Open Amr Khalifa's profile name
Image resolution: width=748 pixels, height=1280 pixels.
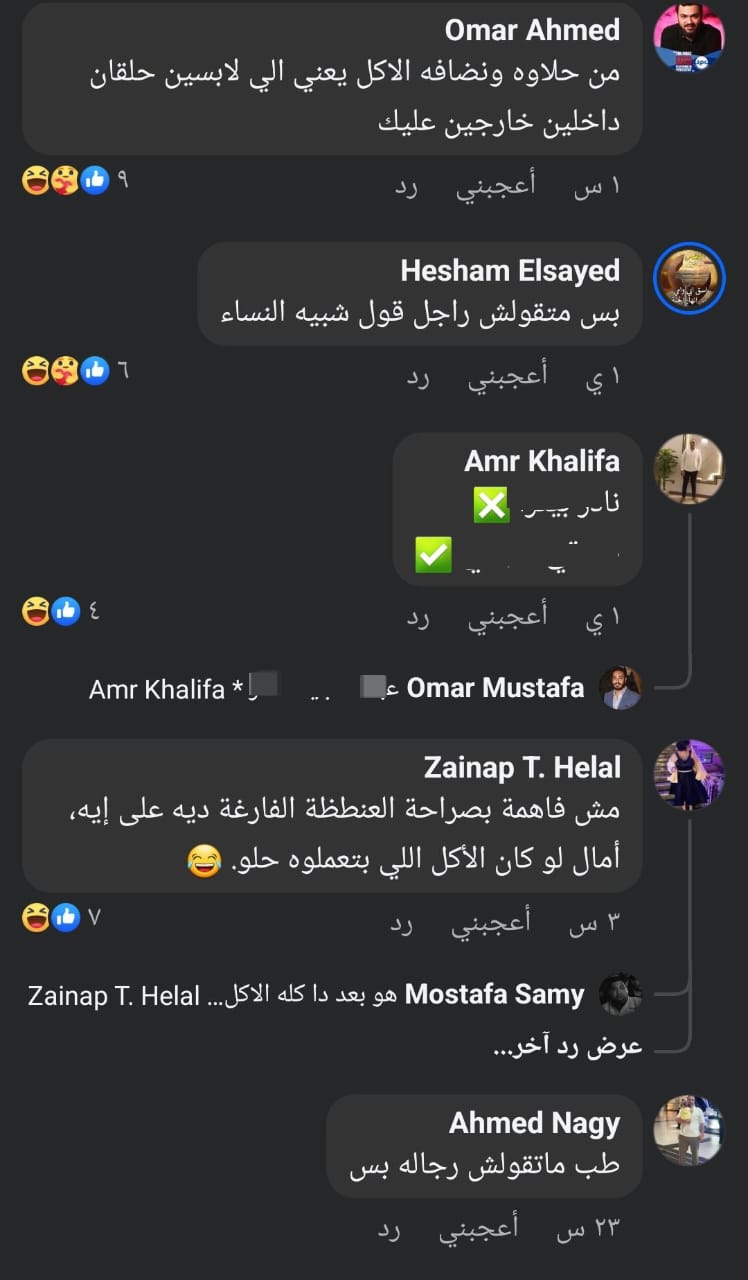click(541, 461)
